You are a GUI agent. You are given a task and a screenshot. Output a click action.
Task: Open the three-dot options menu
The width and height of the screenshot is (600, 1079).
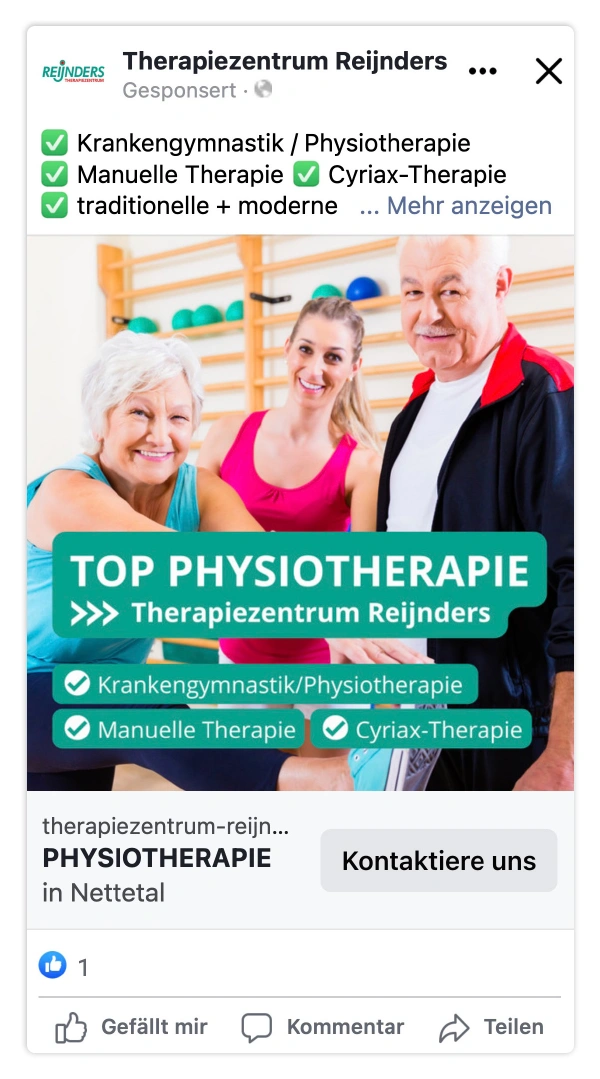pos(482,71)
